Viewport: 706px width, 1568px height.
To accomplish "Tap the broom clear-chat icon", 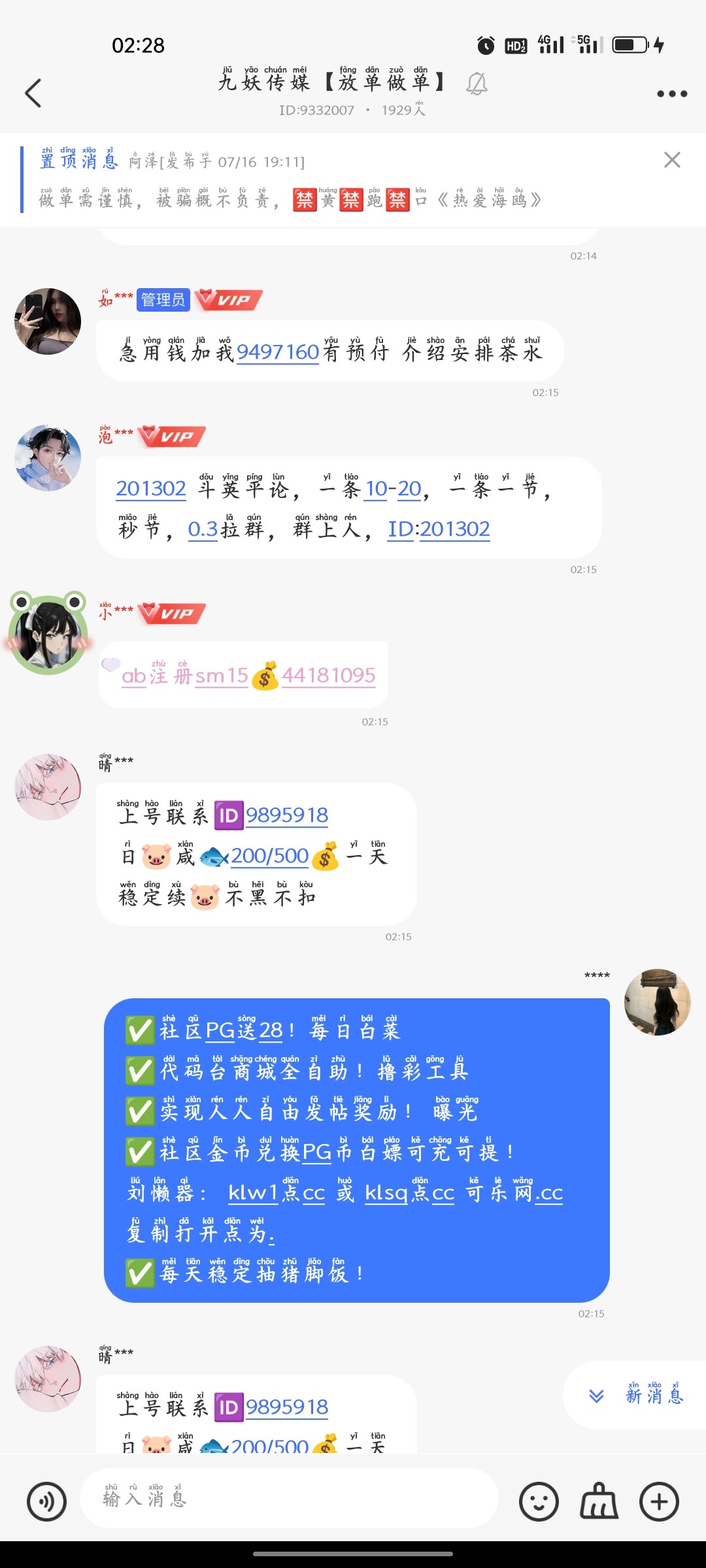I will tap(598, 1501).
